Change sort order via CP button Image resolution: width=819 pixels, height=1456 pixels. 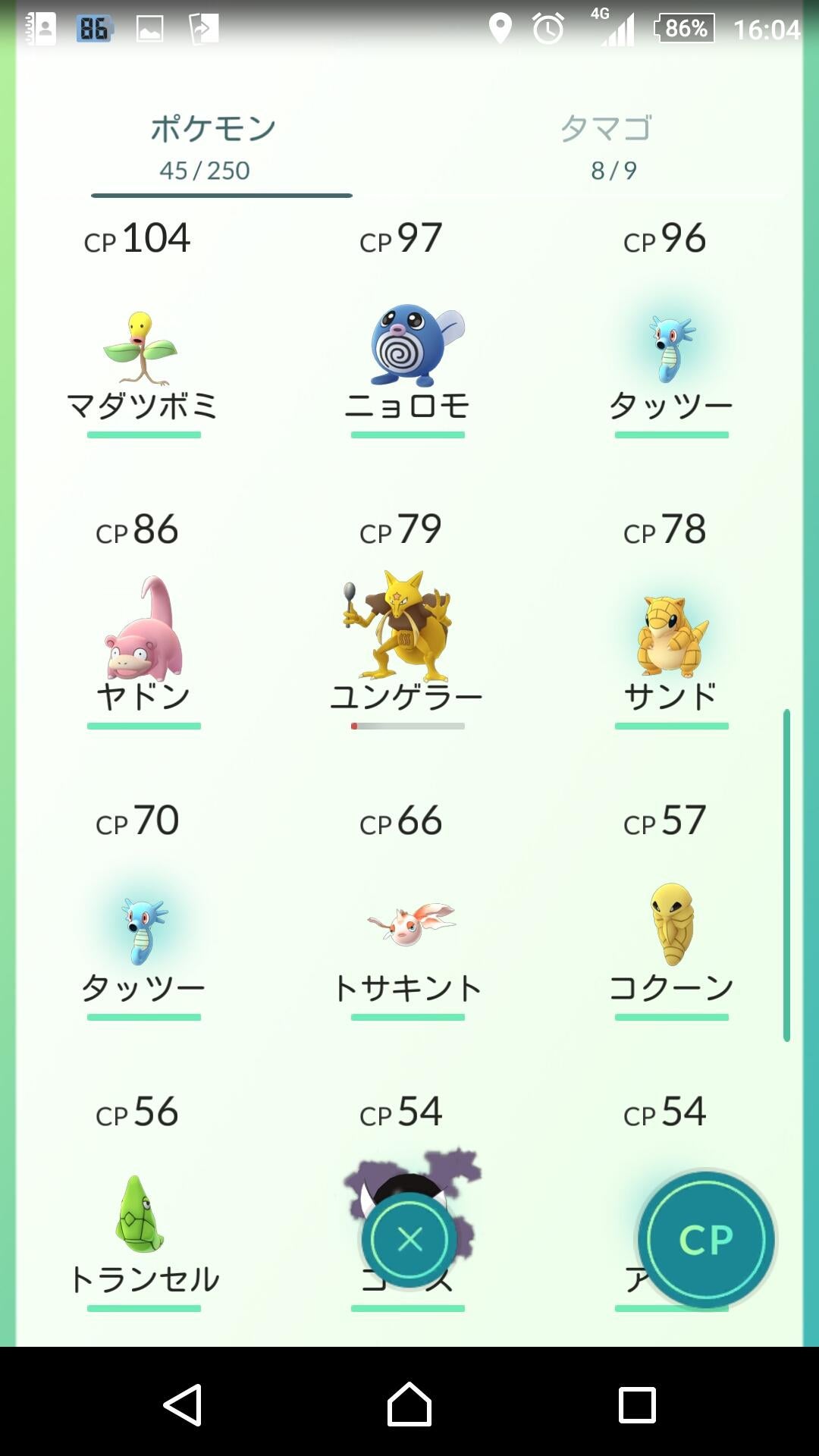click(705, 1240)
